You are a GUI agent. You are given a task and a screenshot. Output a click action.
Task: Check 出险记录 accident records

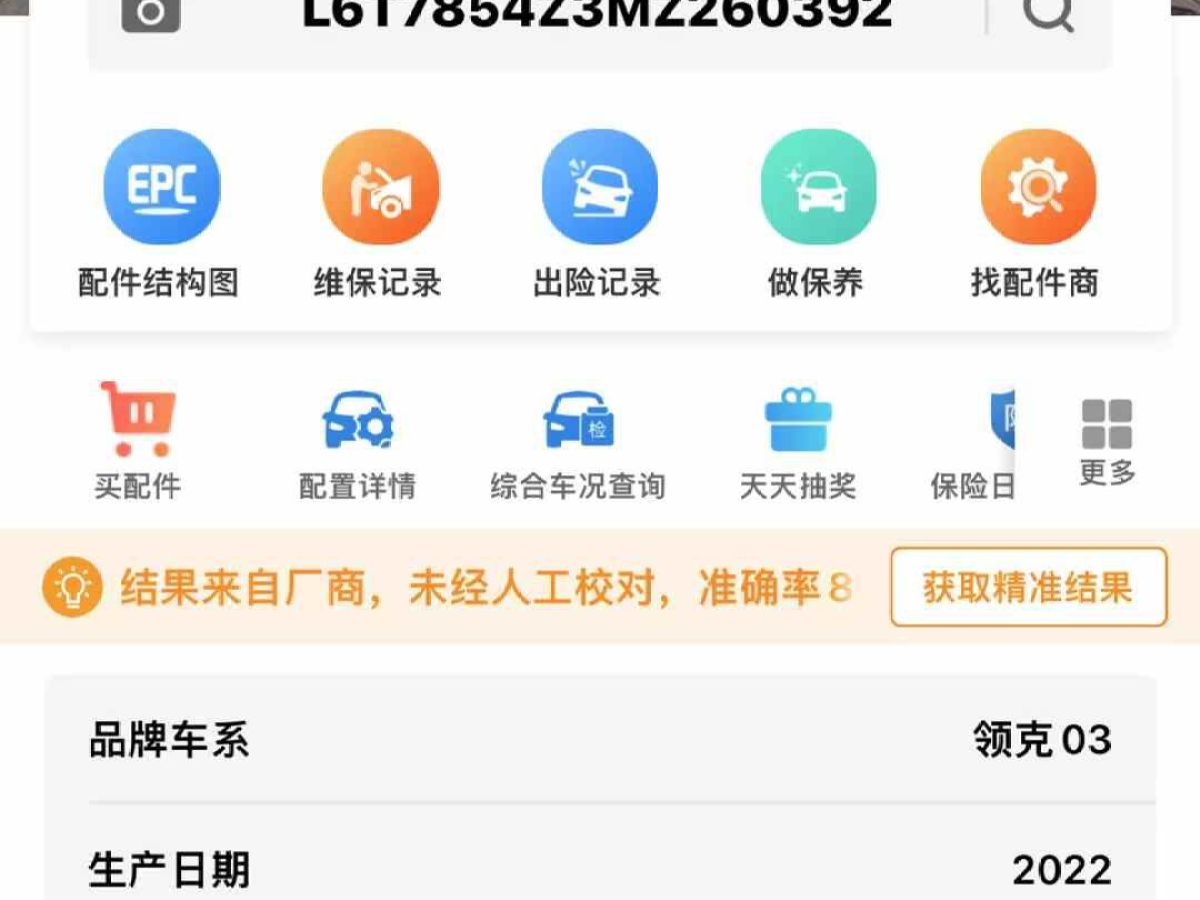598,212
